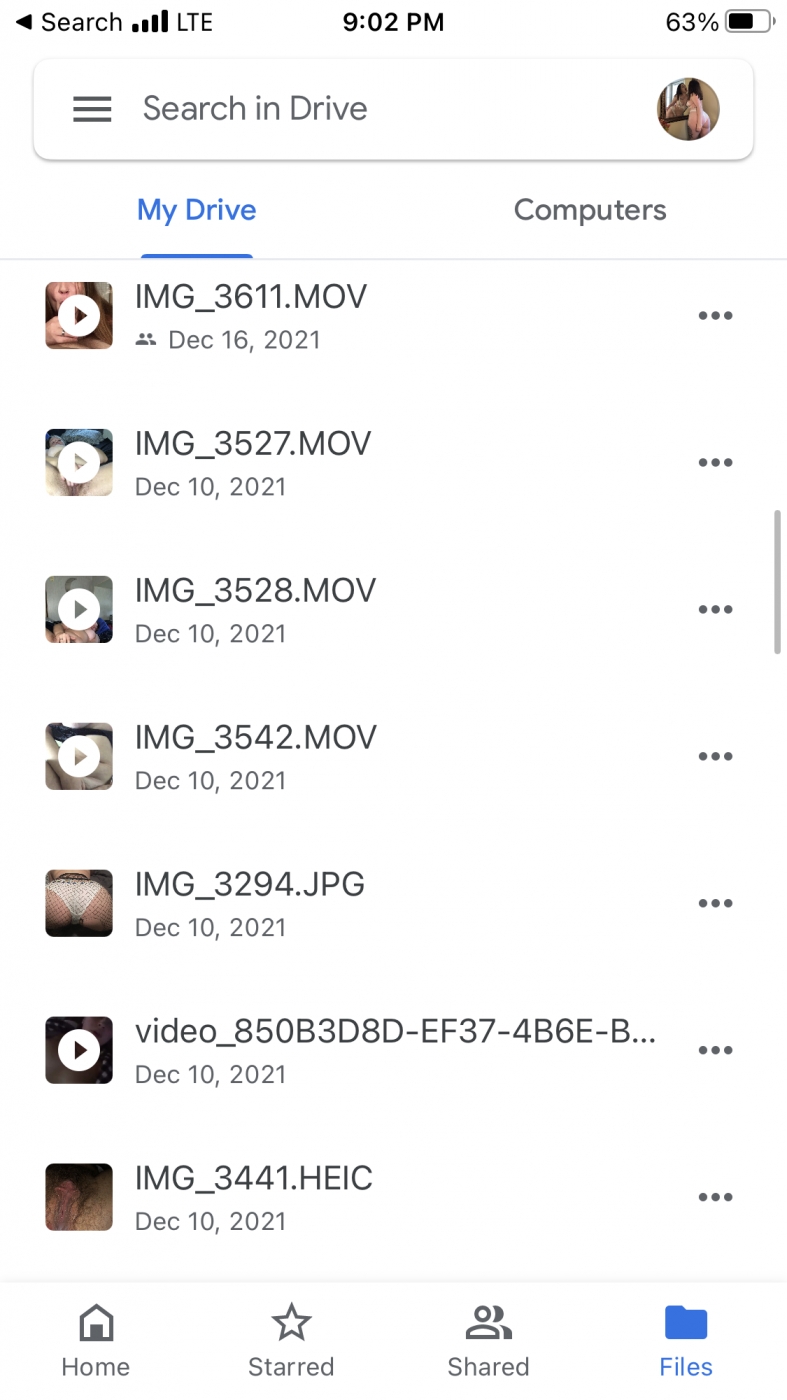
Task: Open three-dot menu for IMG_3441.HEIC
Action: pos(715,1198)
